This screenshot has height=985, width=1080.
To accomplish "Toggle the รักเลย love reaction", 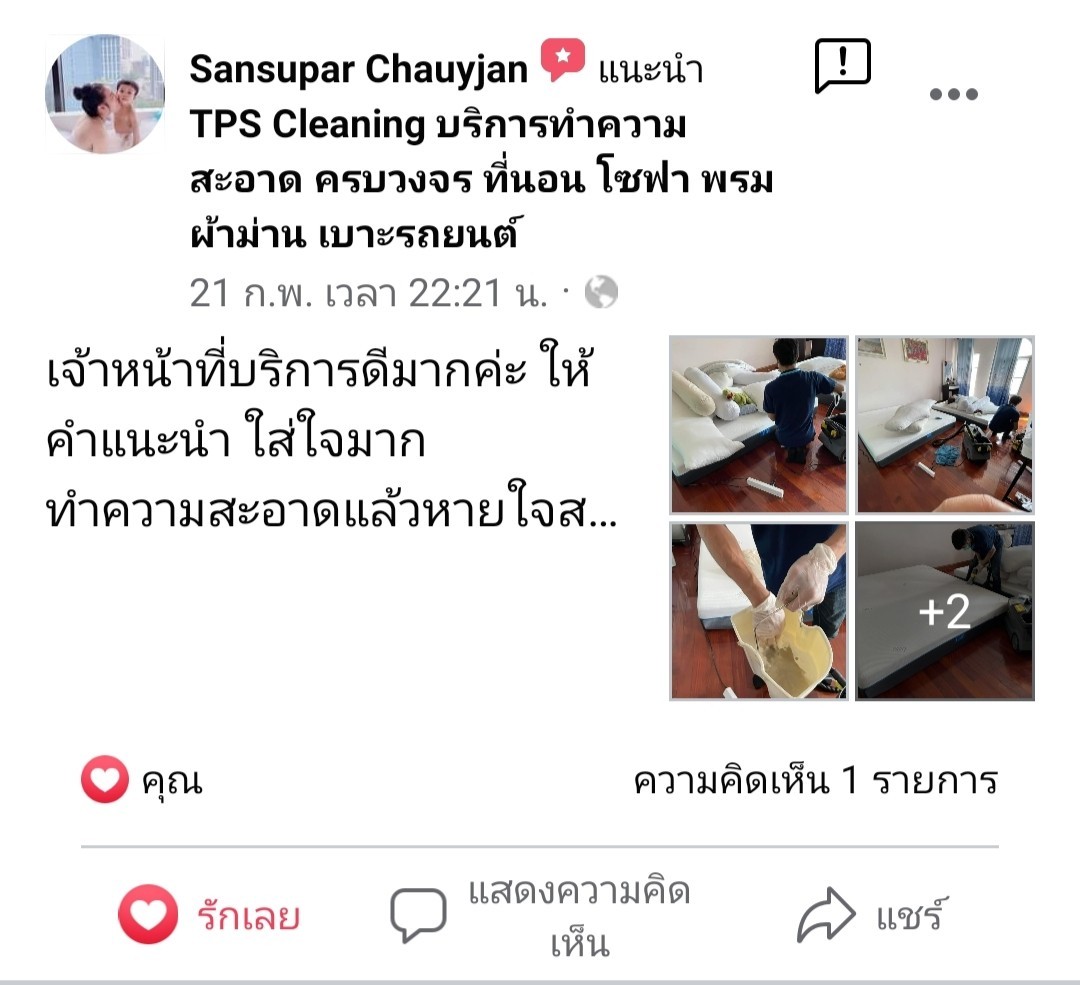I will tap(209, 915).
